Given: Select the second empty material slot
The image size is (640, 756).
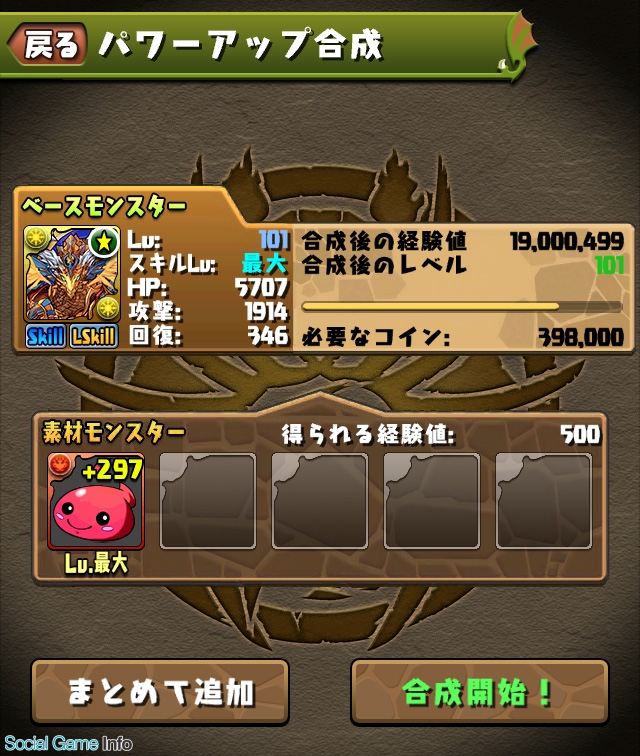Looking at the screenshot, I should (x=208, y=500).
